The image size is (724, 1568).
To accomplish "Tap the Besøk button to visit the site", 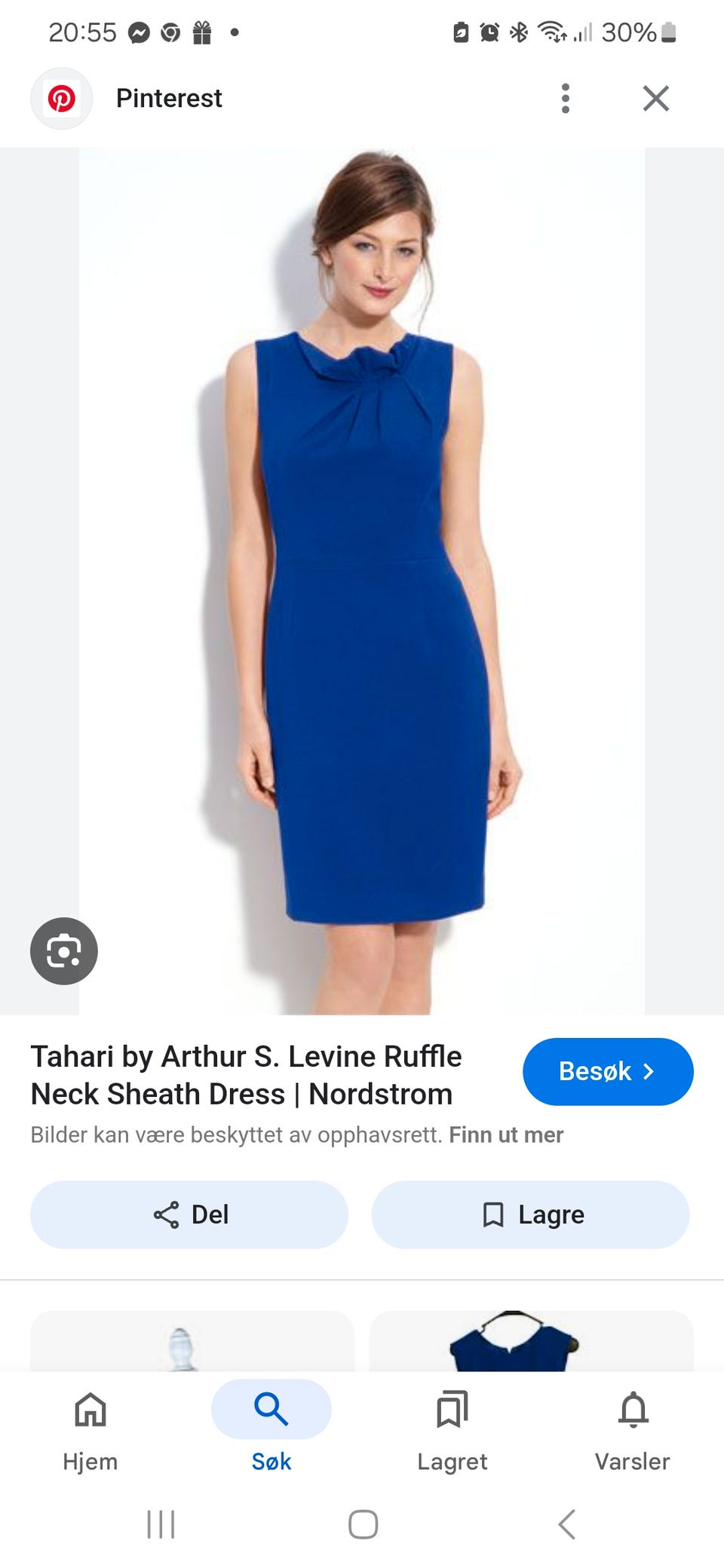I will pos(607,1071).
